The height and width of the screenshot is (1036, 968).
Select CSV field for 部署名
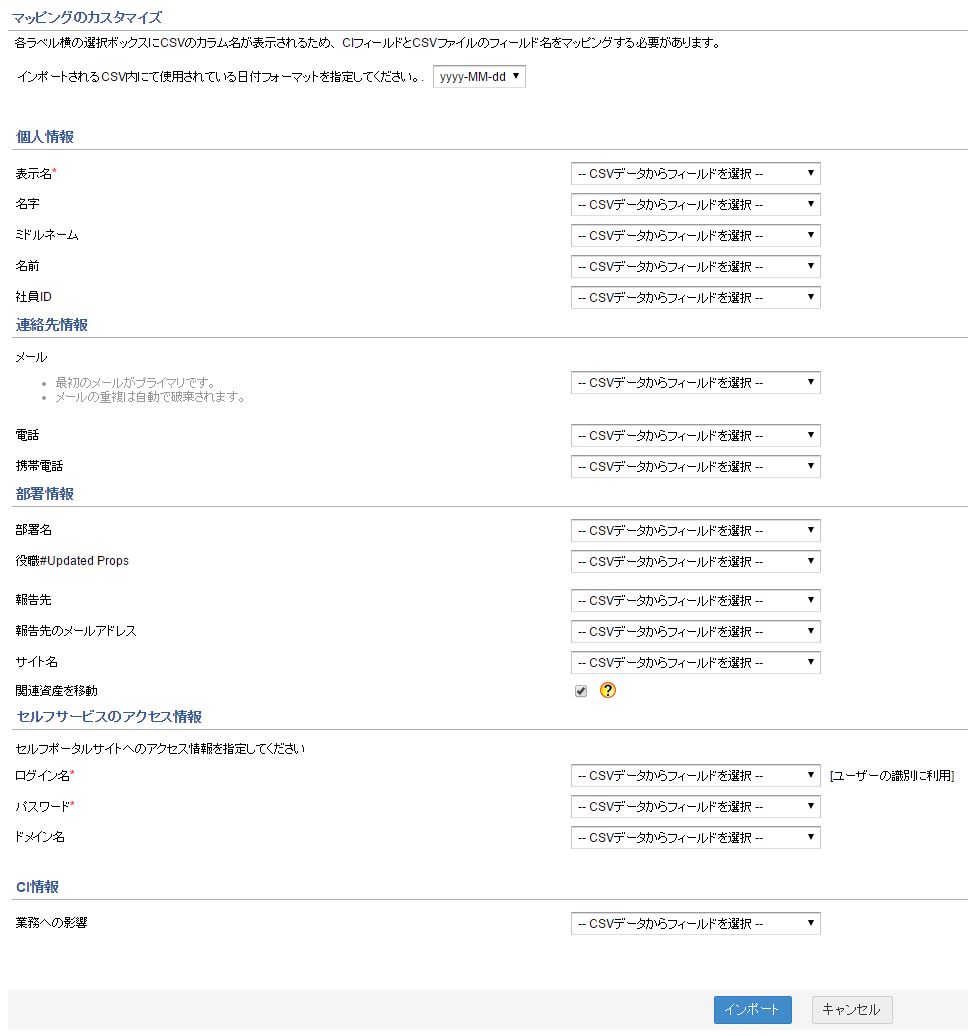(x=695, y=531)
